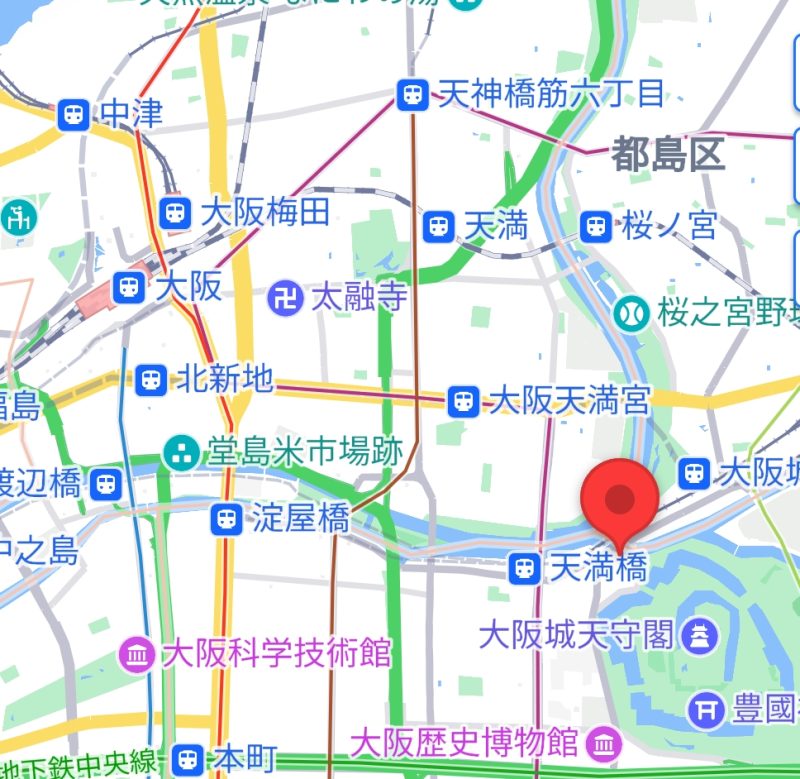Select the 天満橋 station marker

point(523,569)
